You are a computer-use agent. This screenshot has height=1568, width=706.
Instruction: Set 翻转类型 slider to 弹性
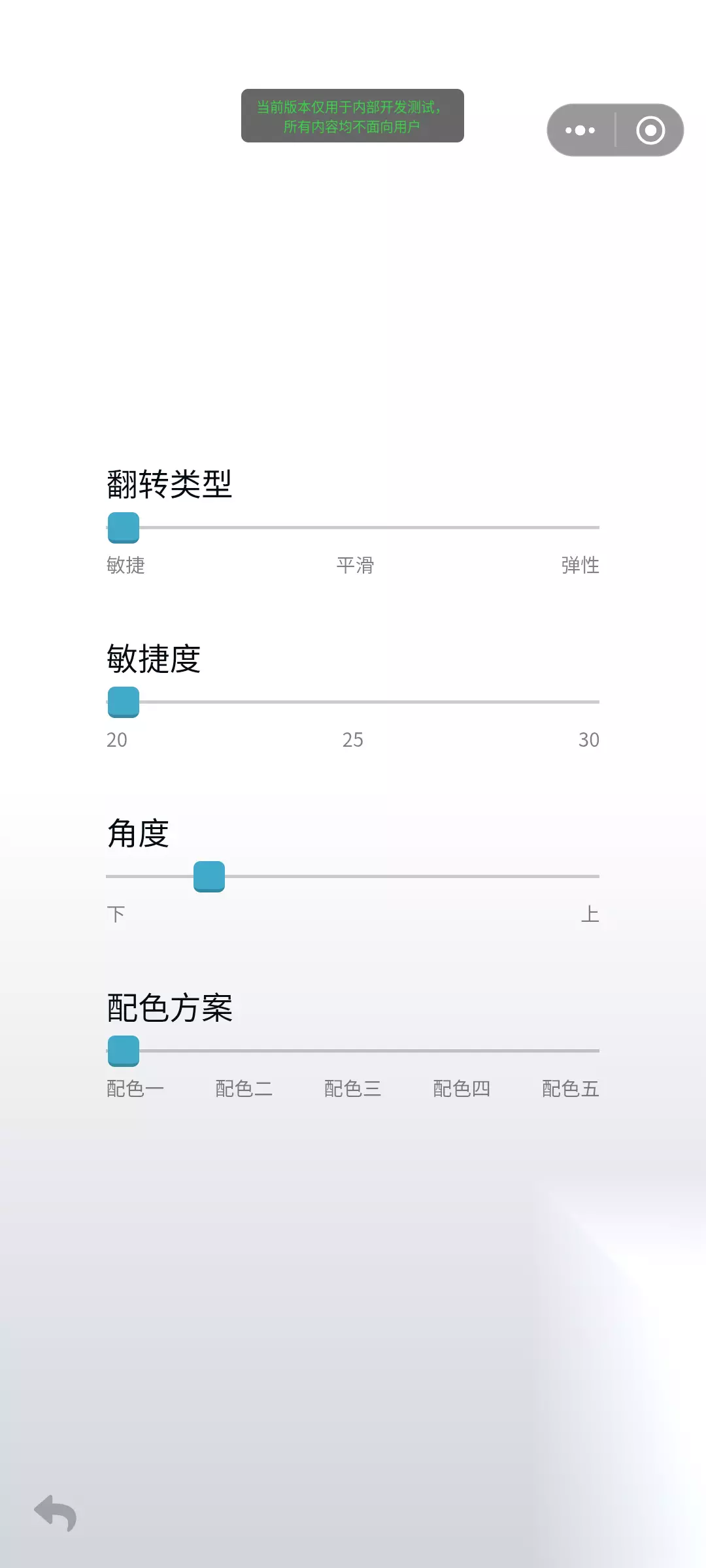coord(584,527)
